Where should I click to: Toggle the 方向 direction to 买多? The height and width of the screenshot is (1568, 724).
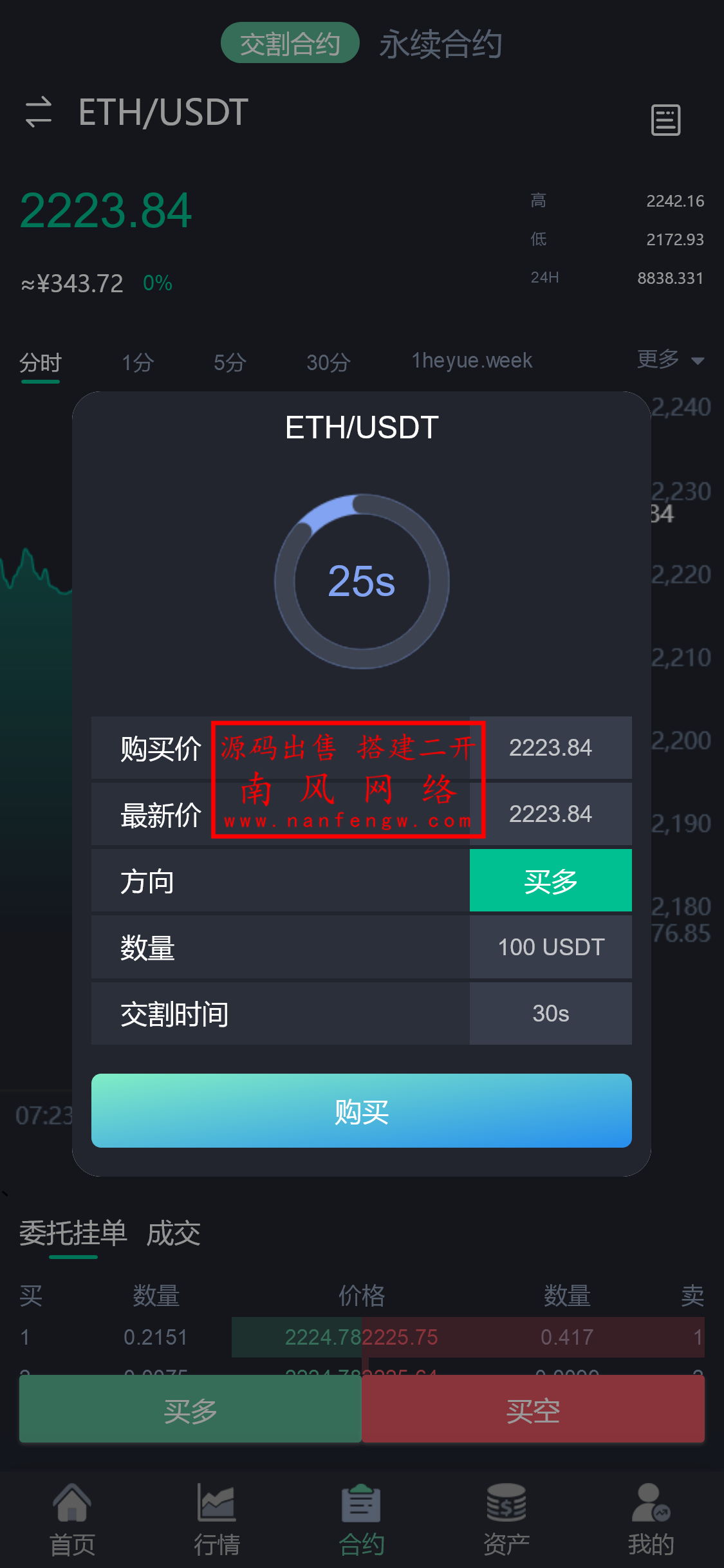point(550,881)
